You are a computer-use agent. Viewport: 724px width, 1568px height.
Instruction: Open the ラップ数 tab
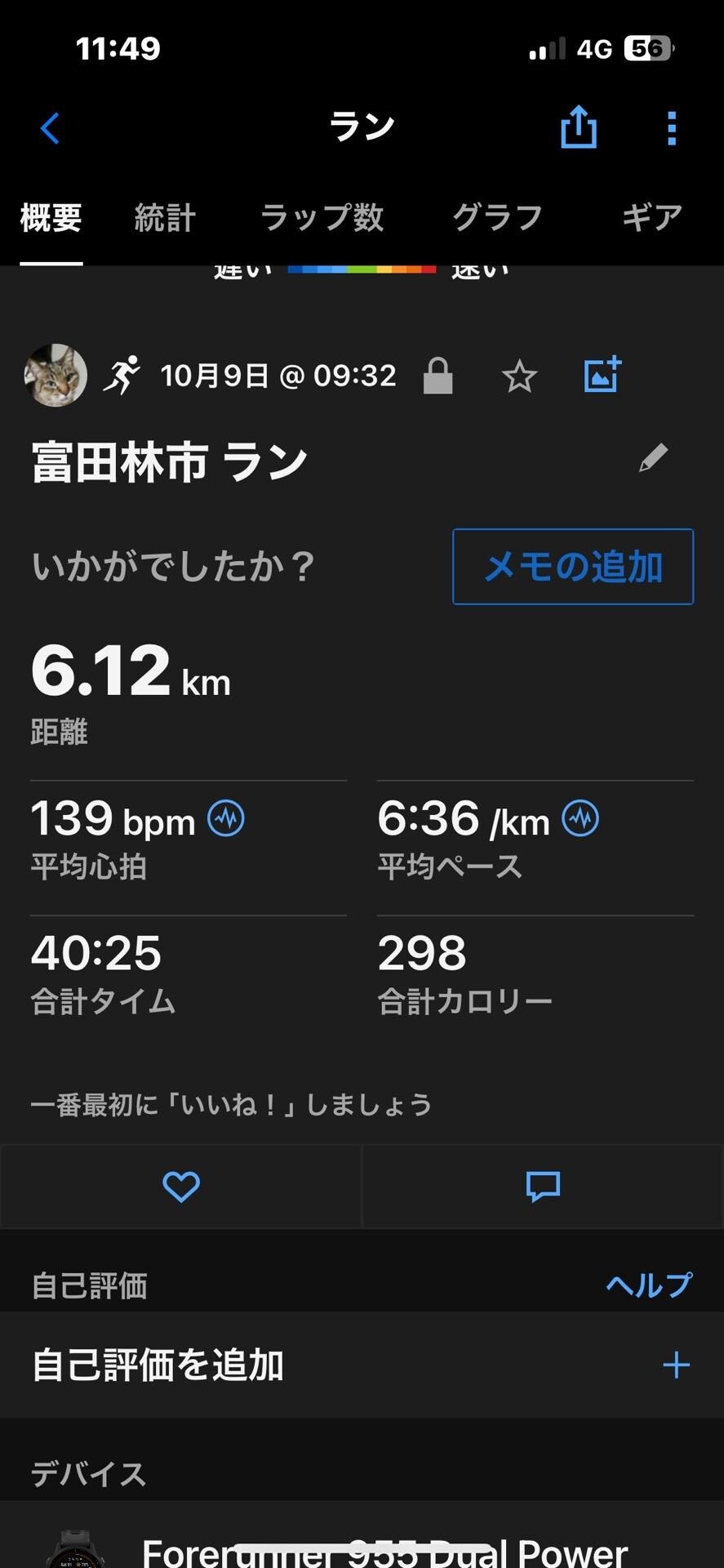322,216
